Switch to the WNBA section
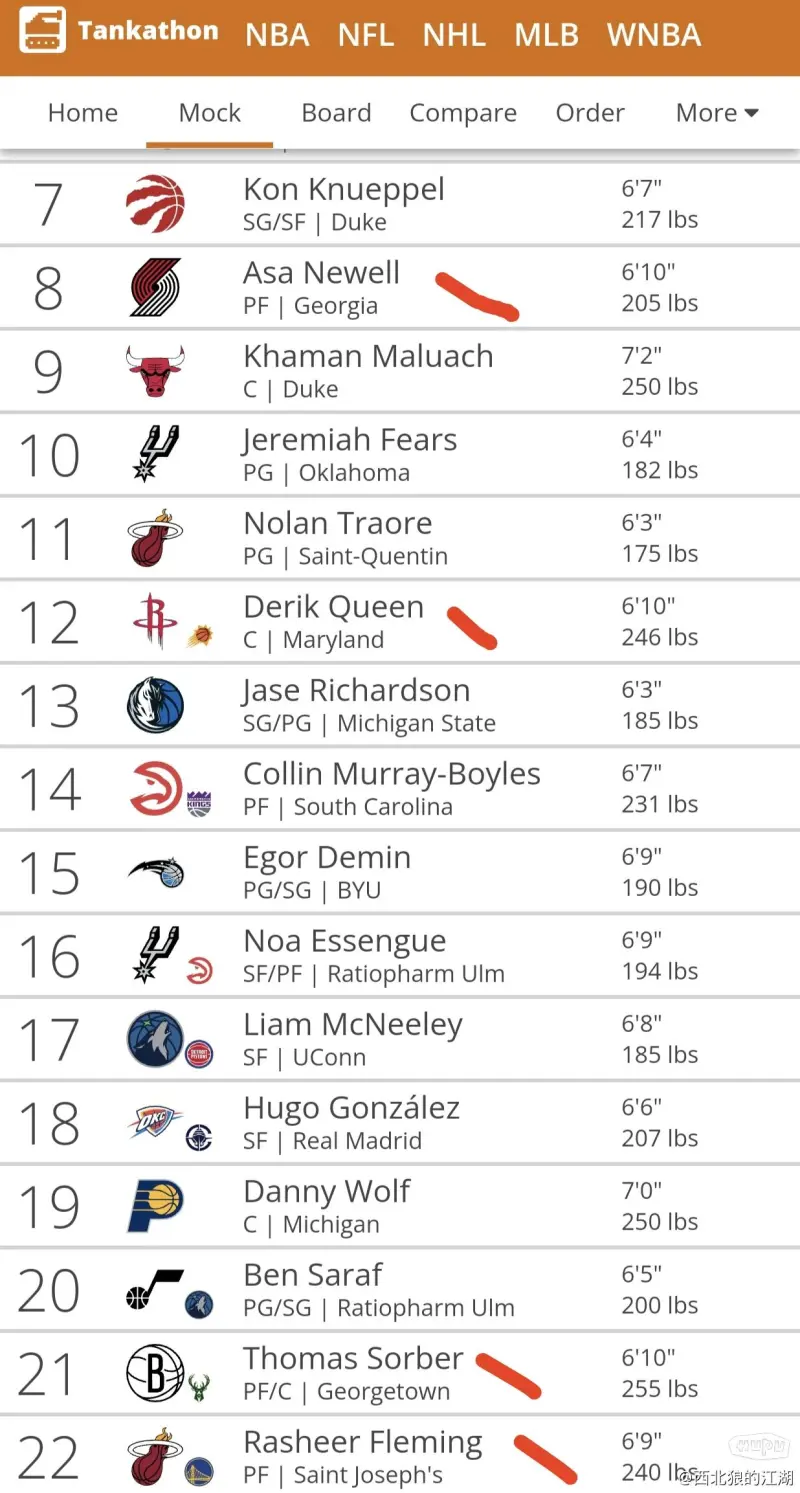This screenshot has width=800, height=1493. pos(653,35)
